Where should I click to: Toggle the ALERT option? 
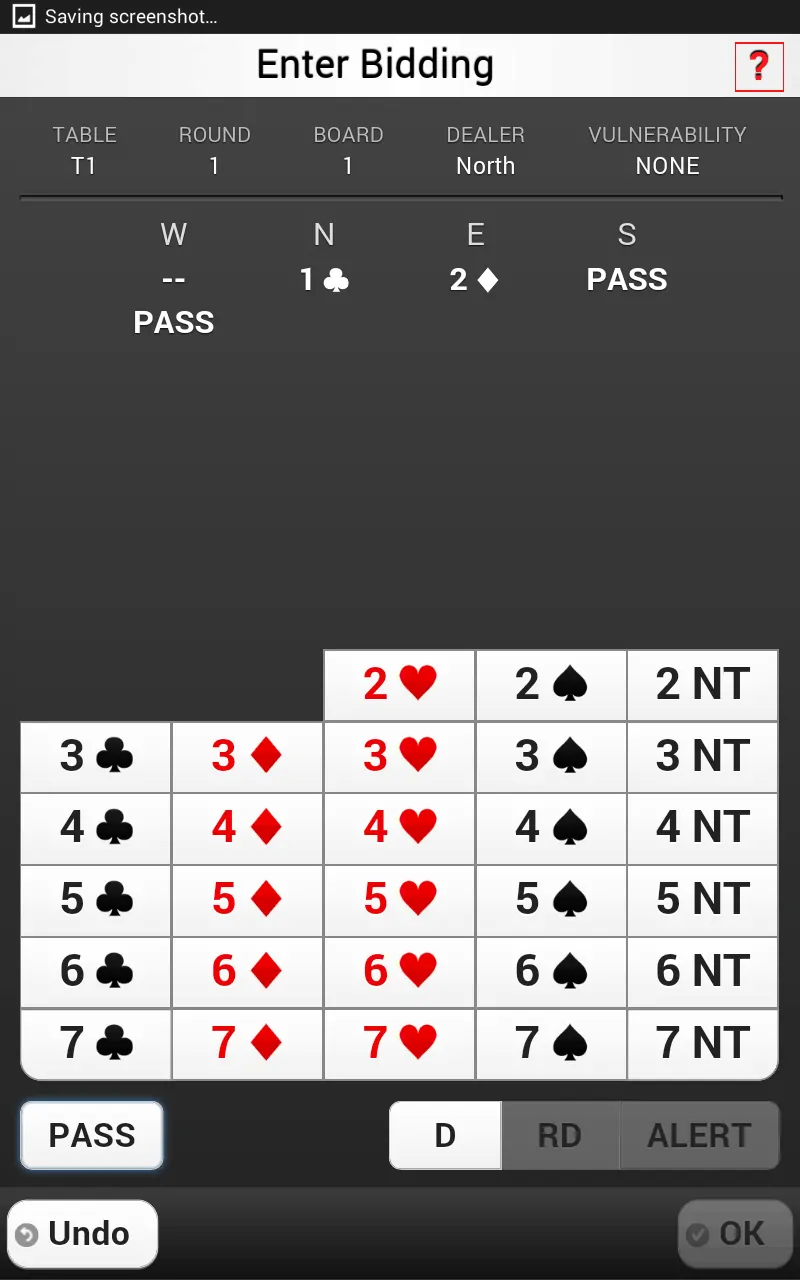click(699, 1135)
